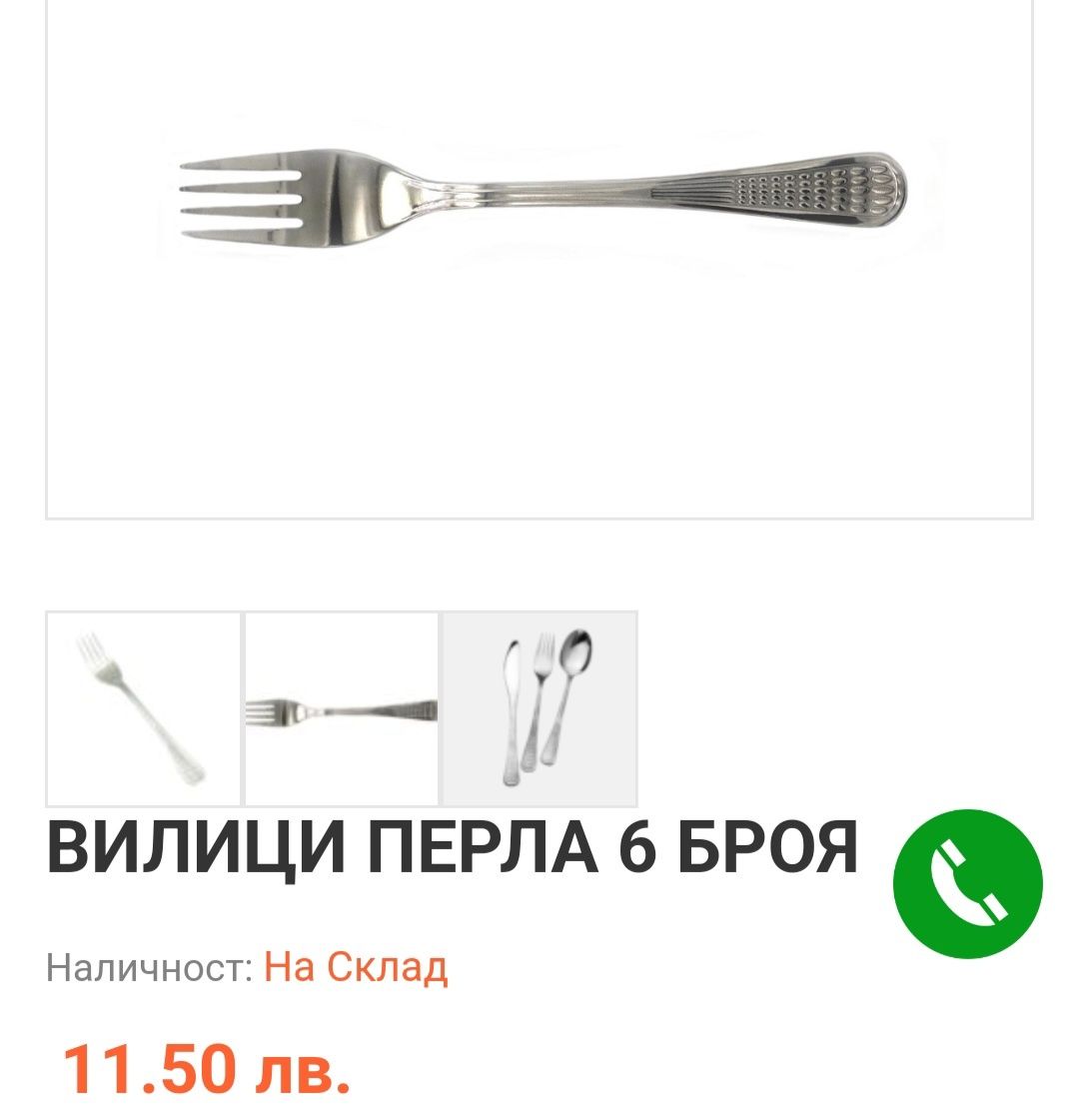Tap the green phone call button
Screen dimensions: 1079x1120
(967, 883)
